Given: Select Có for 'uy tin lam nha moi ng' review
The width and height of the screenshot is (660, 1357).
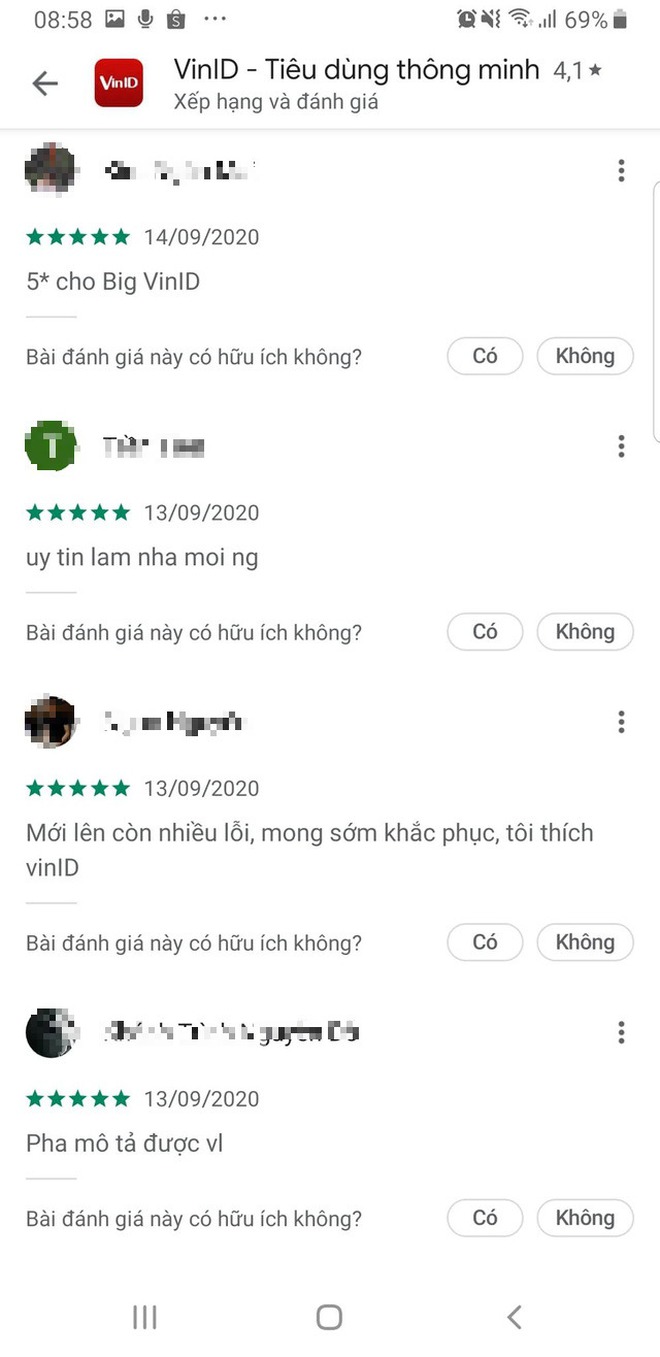Looking at the screenshot, I should (485, 632).
